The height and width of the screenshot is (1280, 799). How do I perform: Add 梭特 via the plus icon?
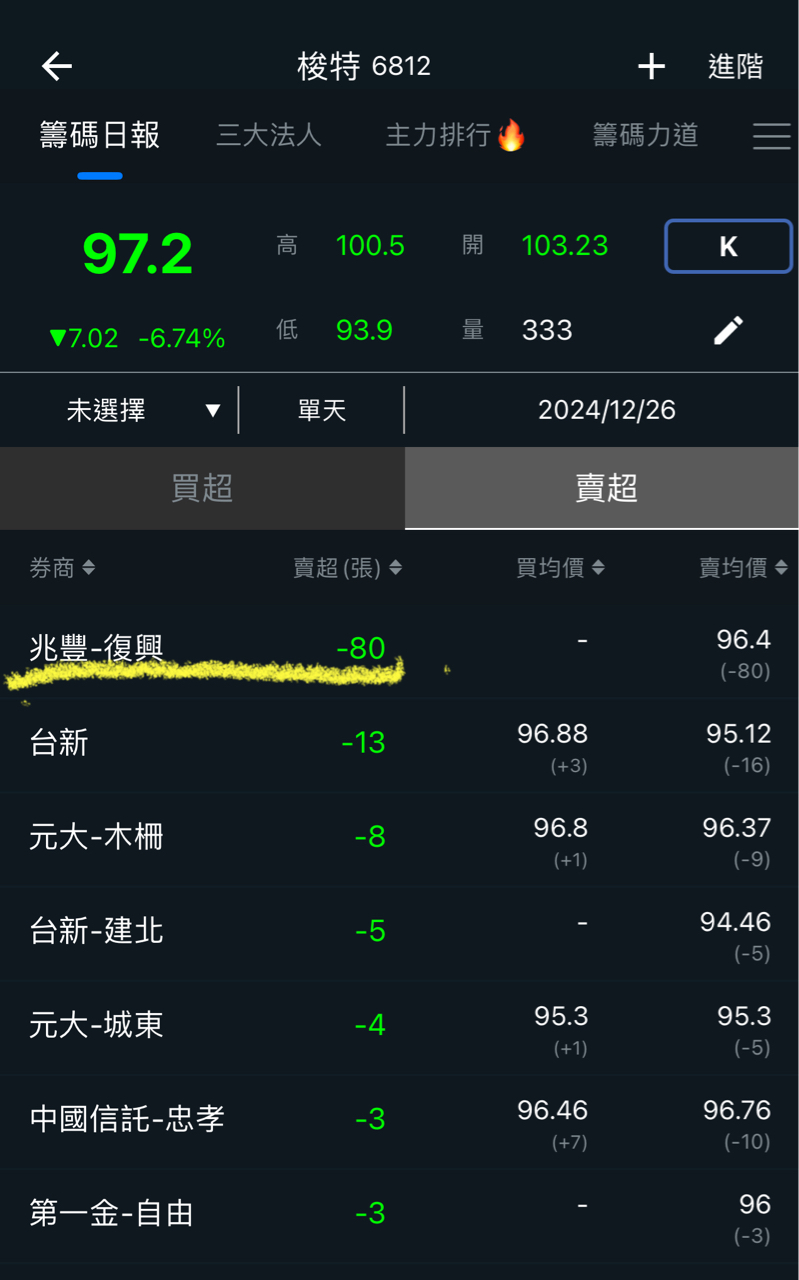tap(651, 67)
